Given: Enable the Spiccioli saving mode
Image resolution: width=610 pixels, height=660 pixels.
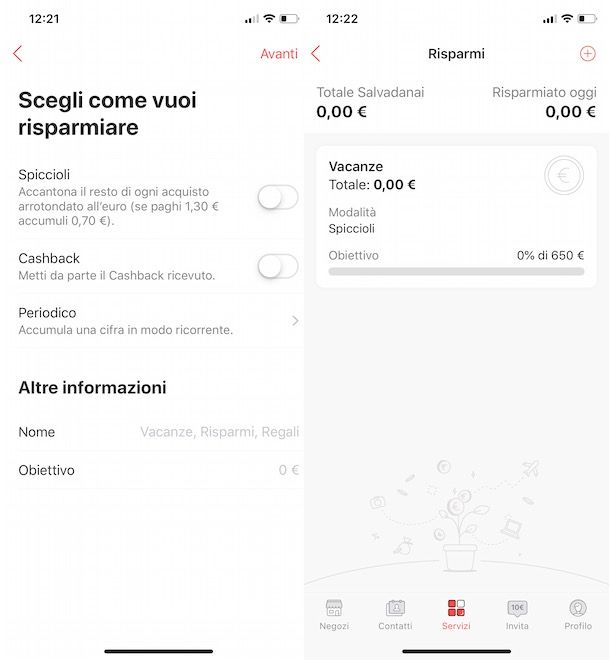Looking at the screenshot, I should (277, 198).
